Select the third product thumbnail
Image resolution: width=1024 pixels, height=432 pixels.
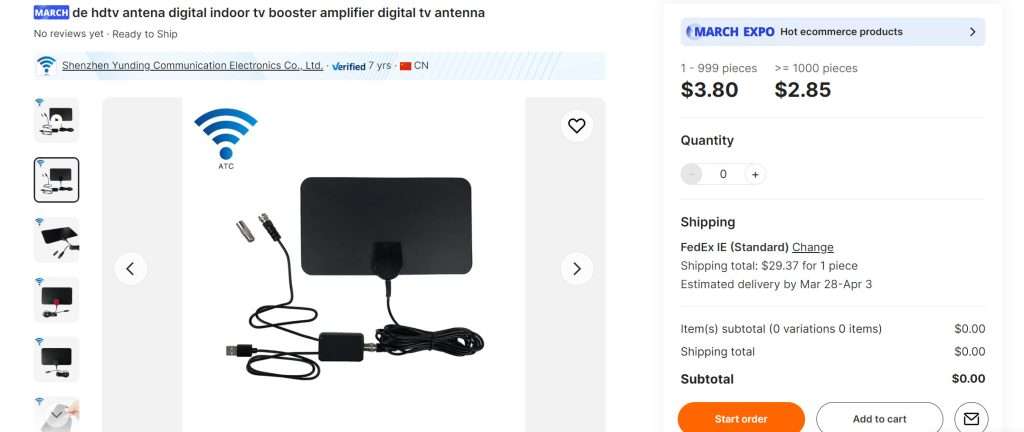(x=56, y=240)
